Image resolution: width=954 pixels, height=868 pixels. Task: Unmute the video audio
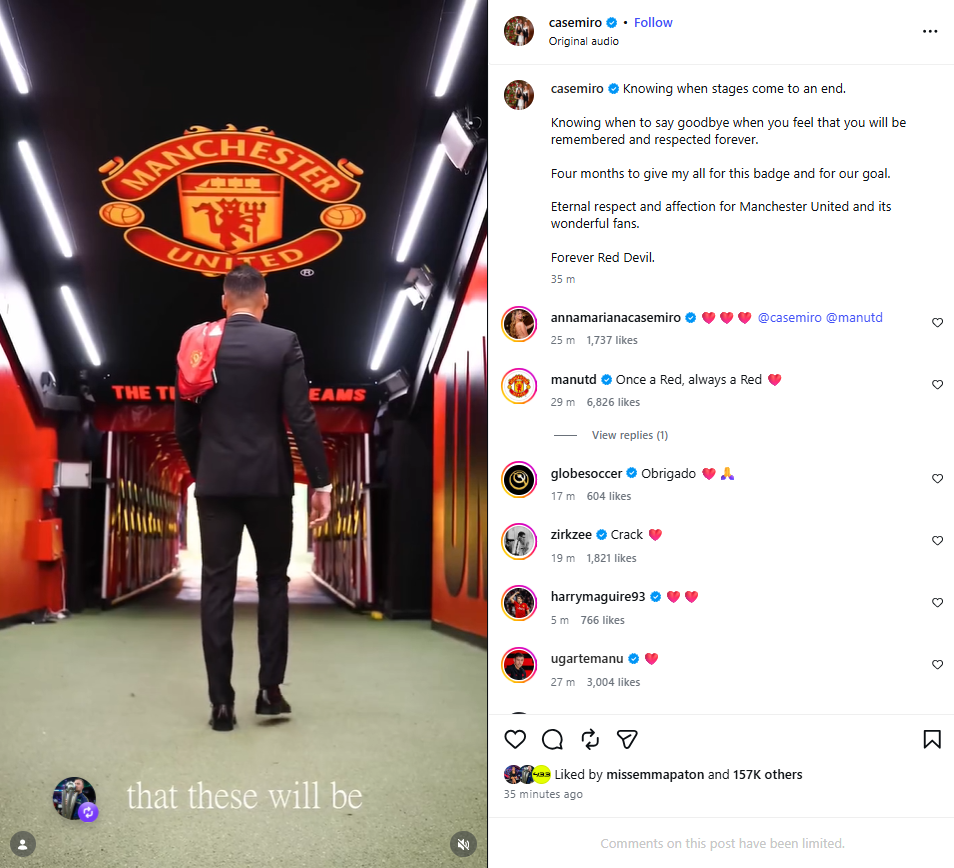pyautogui.click(x=462, y=843)
